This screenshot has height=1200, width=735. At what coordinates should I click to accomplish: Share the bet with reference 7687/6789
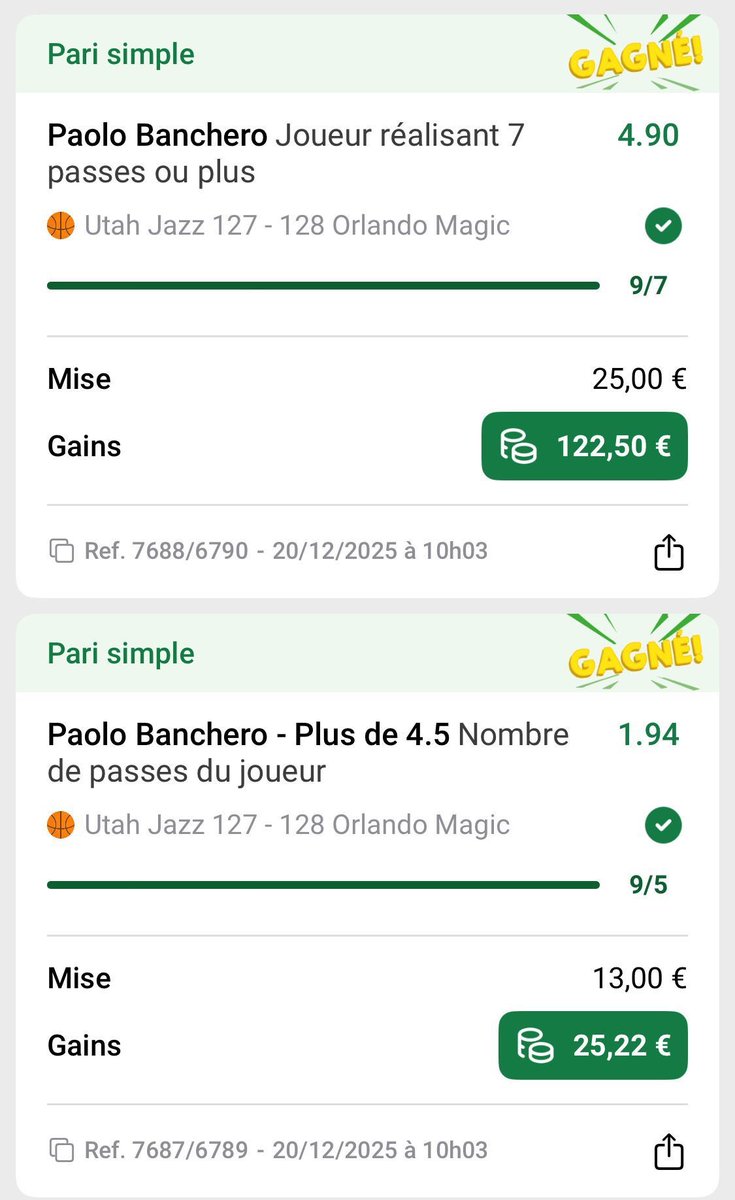point(668,1151)
